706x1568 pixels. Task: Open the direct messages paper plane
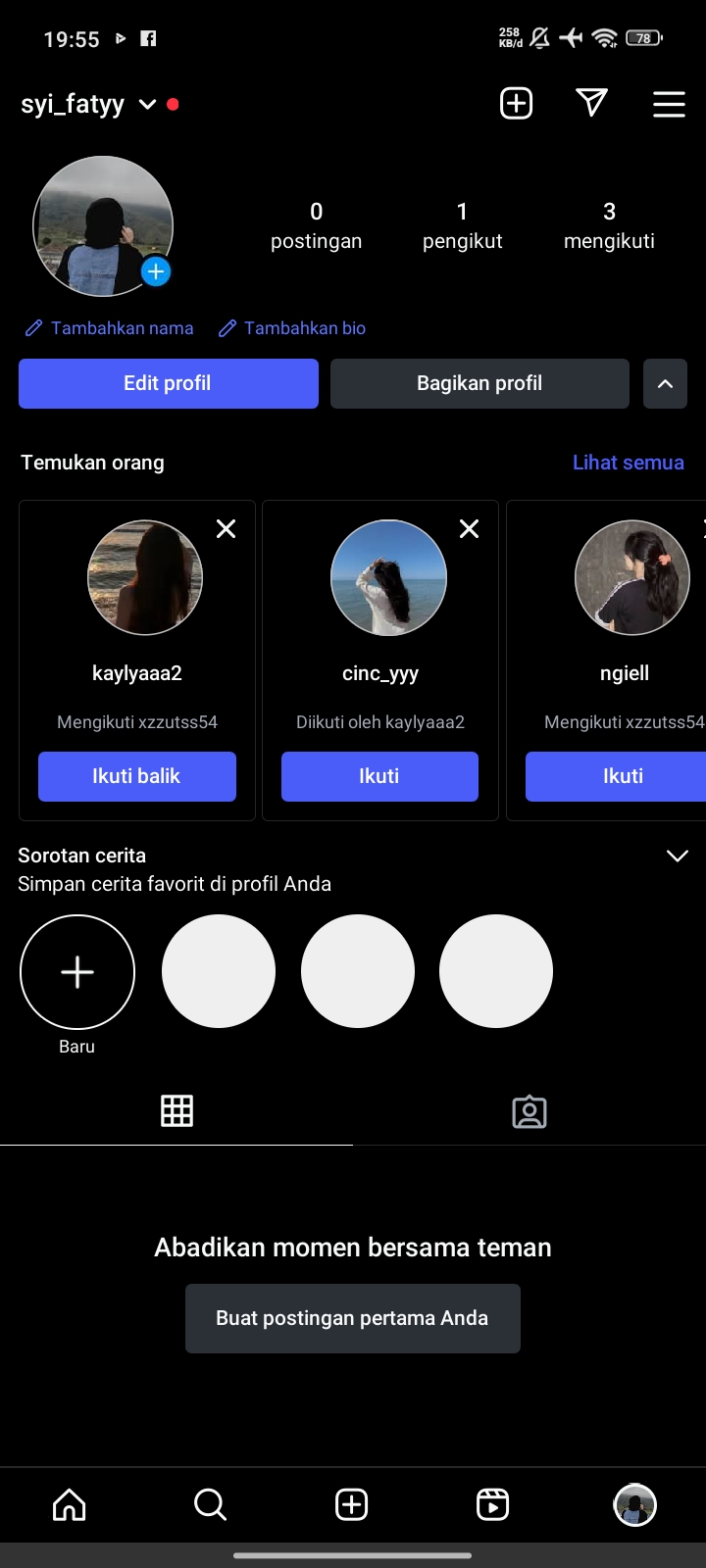coord(591,103)
